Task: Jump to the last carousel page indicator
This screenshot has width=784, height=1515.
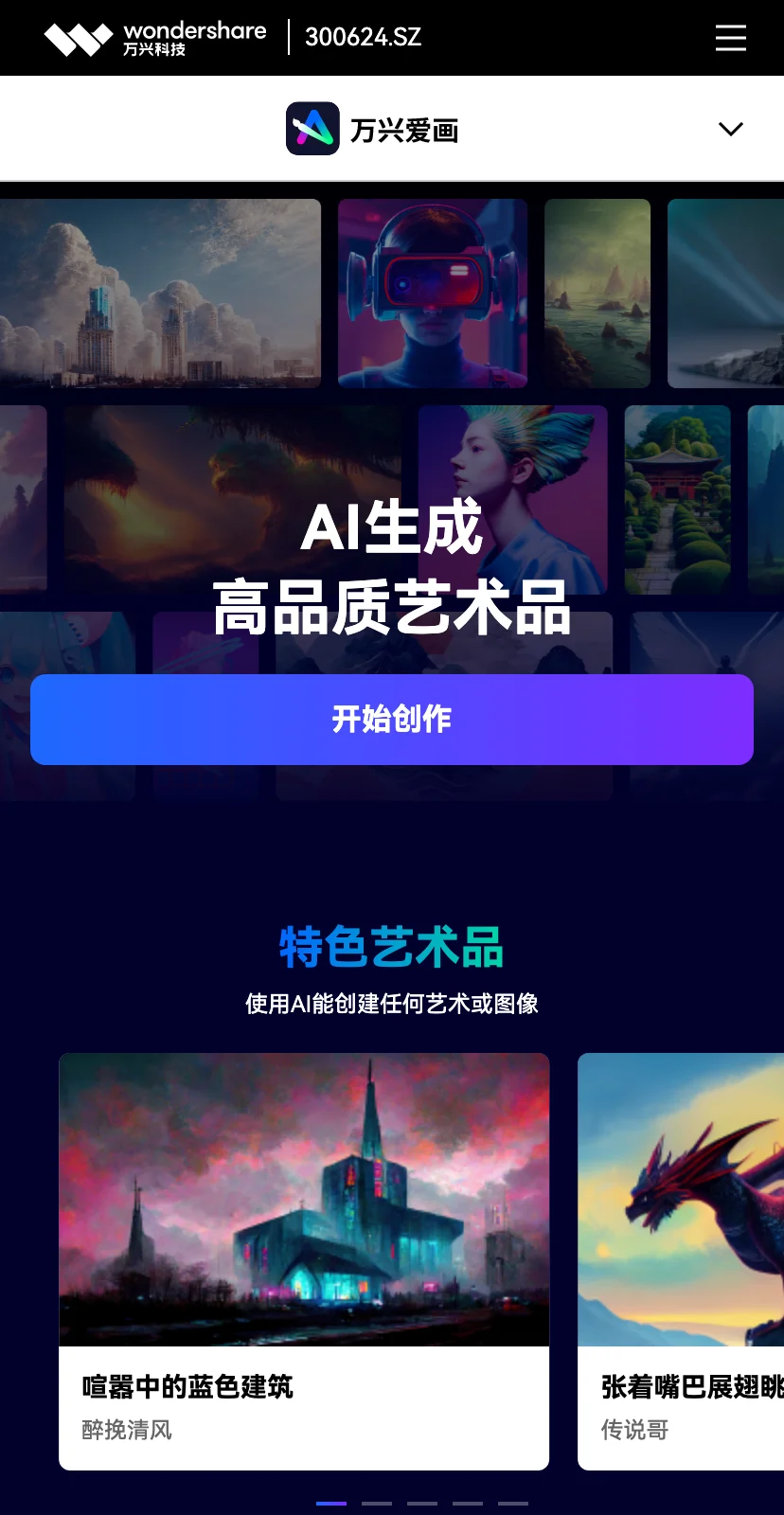Action: click(513, 1503)
